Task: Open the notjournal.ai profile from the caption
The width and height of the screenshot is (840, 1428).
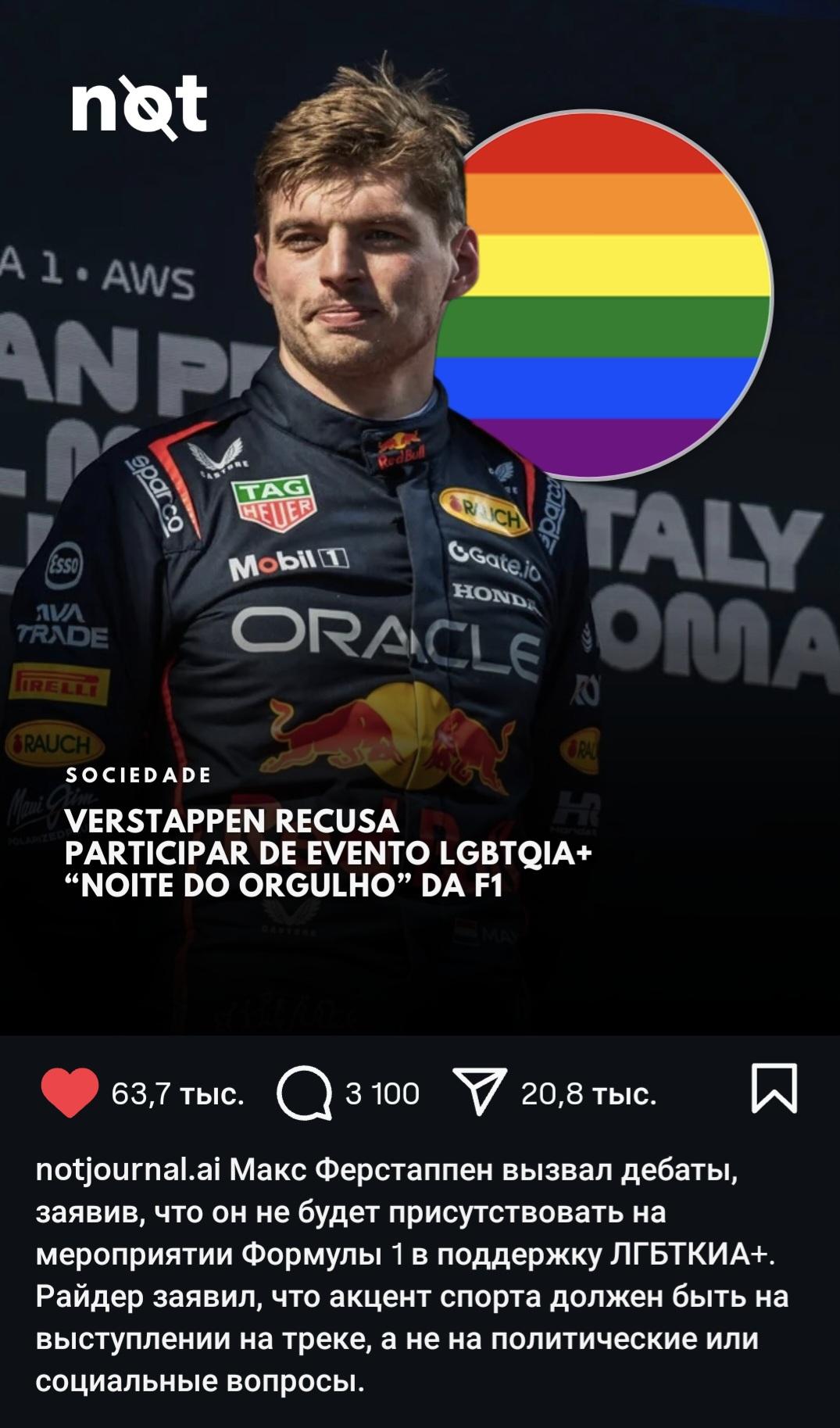Action: coord(128,1170)
